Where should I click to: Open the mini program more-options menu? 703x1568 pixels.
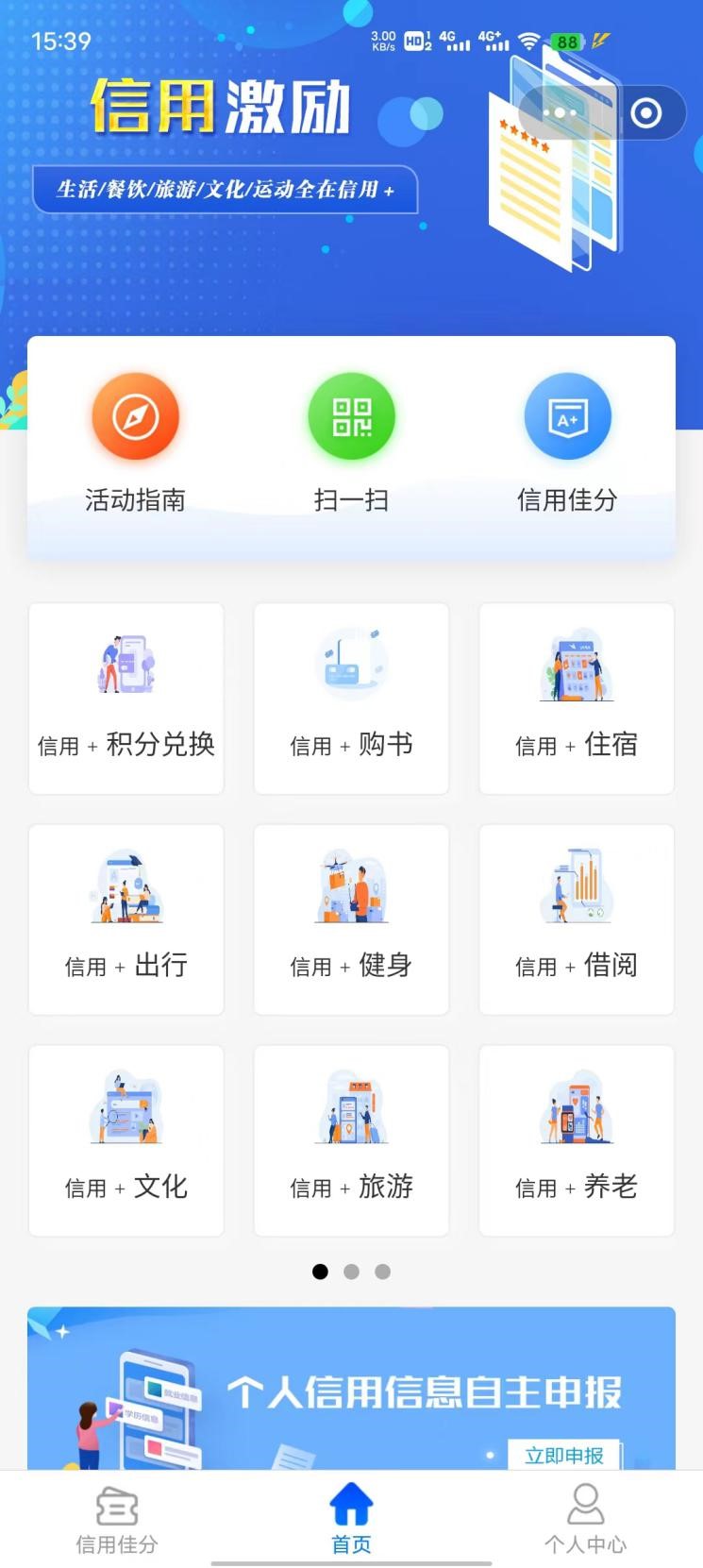(x=561, y=113)
